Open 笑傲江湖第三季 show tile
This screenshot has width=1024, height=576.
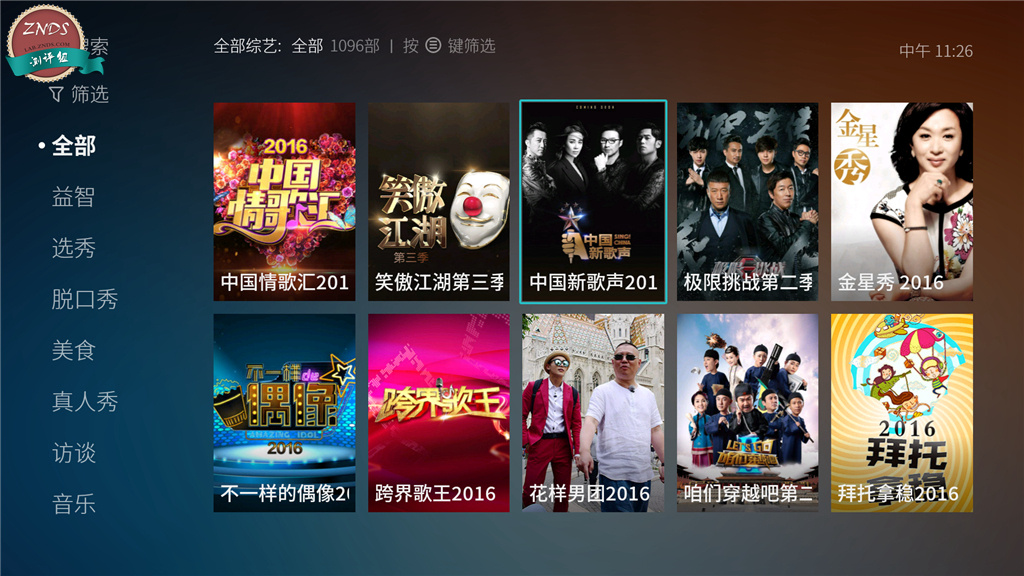click(x=438, y=201)
